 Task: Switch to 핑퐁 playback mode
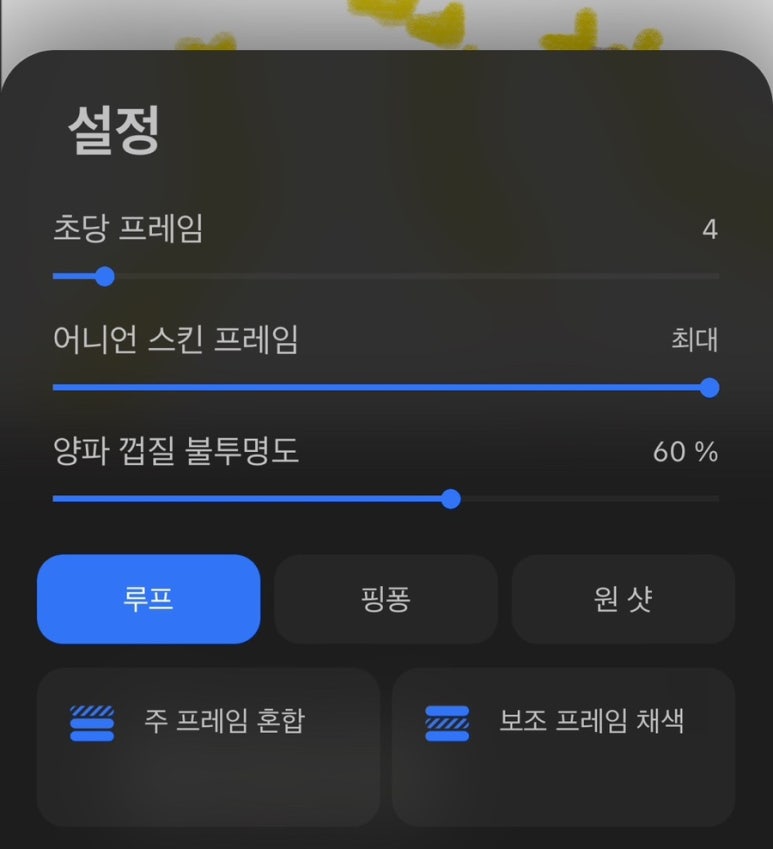tap(385, 599)
